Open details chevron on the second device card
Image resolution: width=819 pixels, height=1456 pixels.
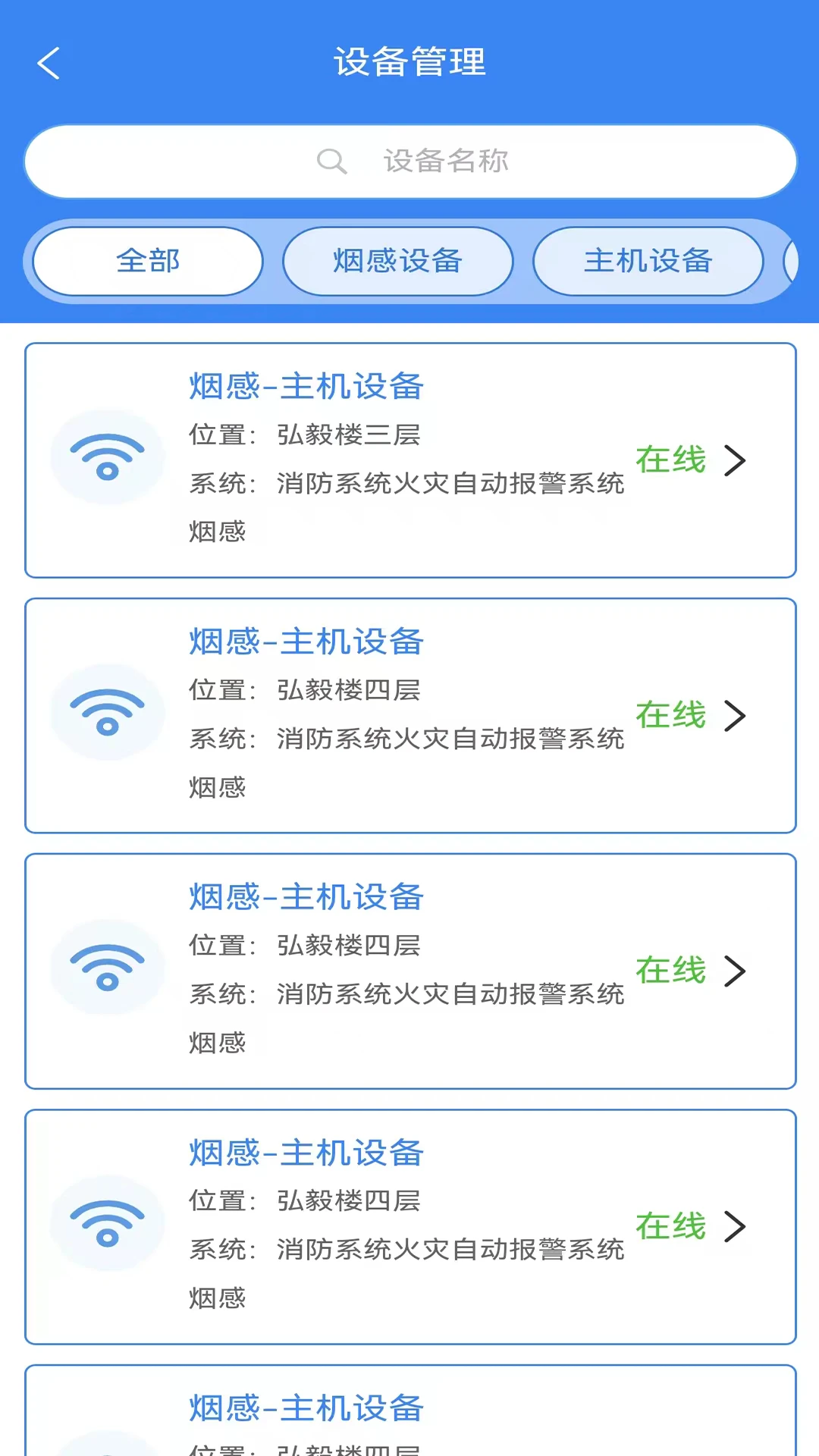(733, 715)
